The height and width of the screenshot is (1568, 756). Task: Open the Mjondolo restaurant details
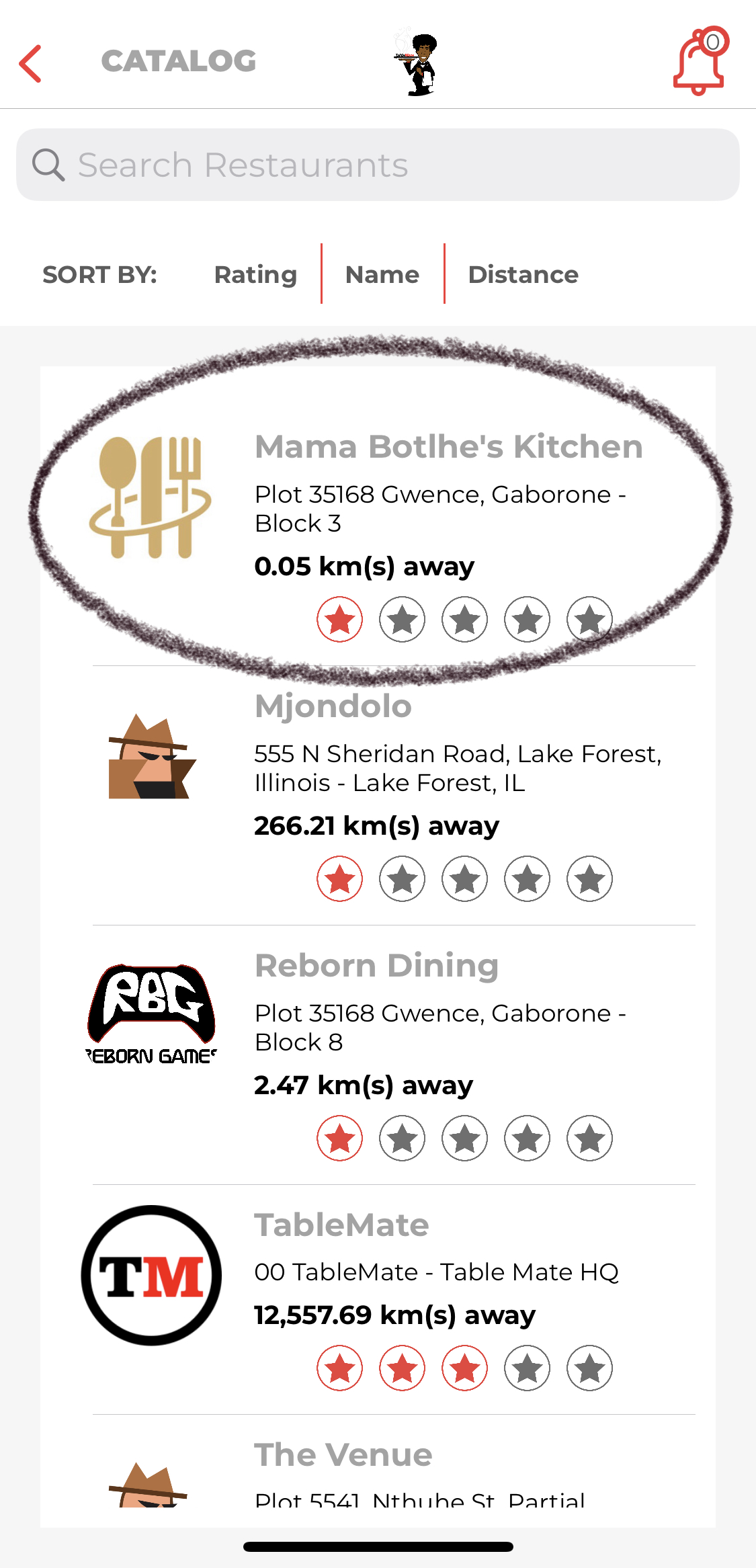point(334,706)
